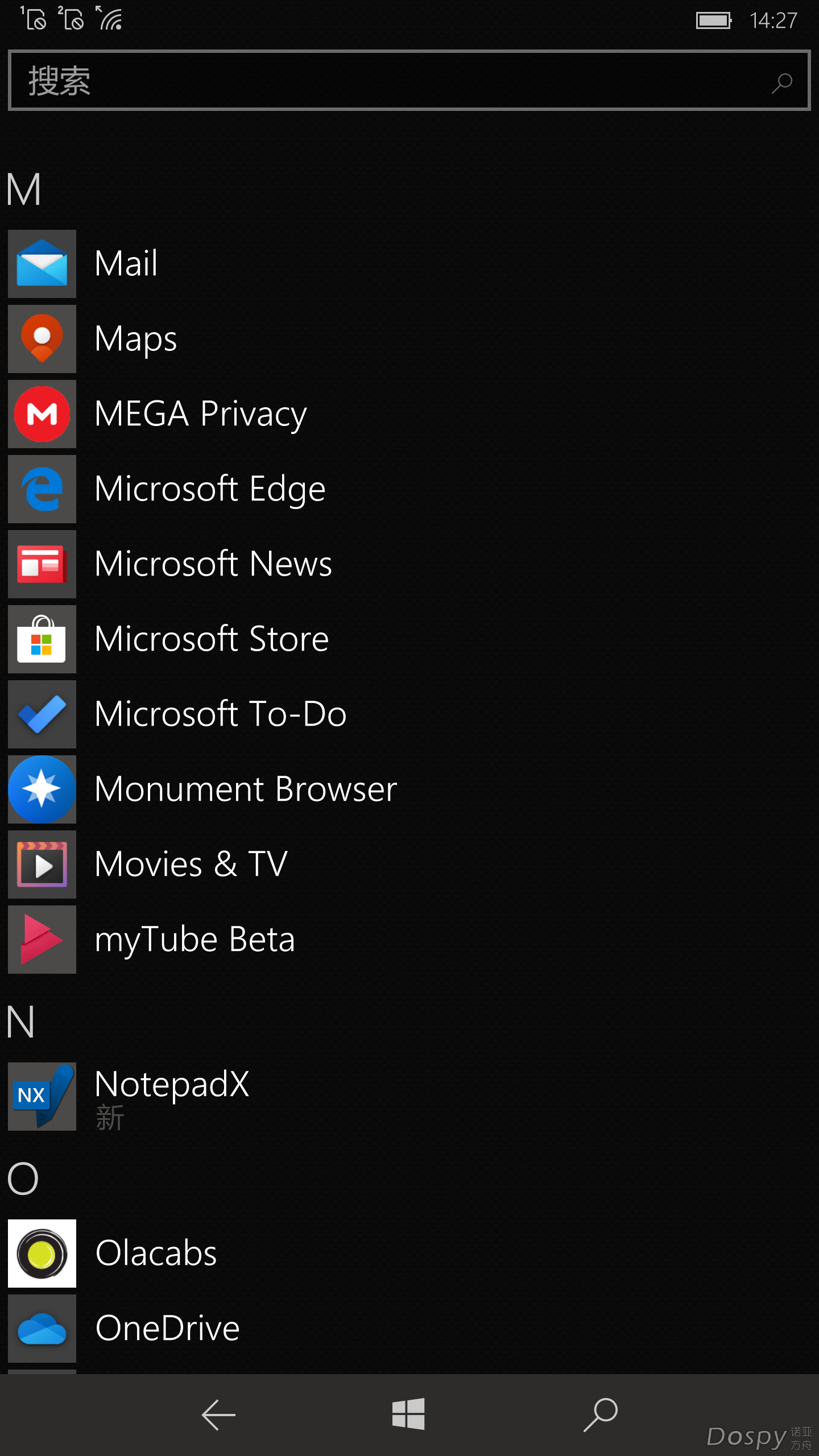Open Microsoft Store
The width and height of the screenshot is (819, 1456).
pyautogui.click(x=212, y=639)
